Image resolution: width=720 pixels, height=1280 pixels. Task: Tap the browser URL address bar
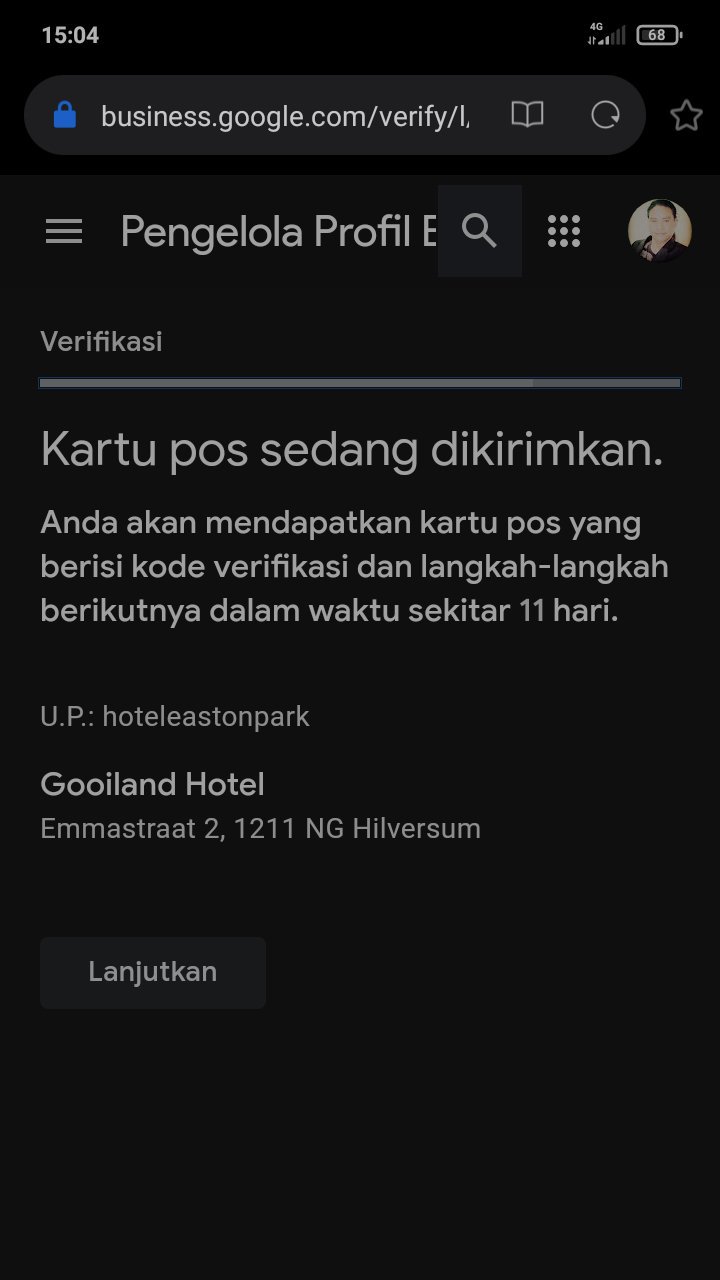point(285,116)
